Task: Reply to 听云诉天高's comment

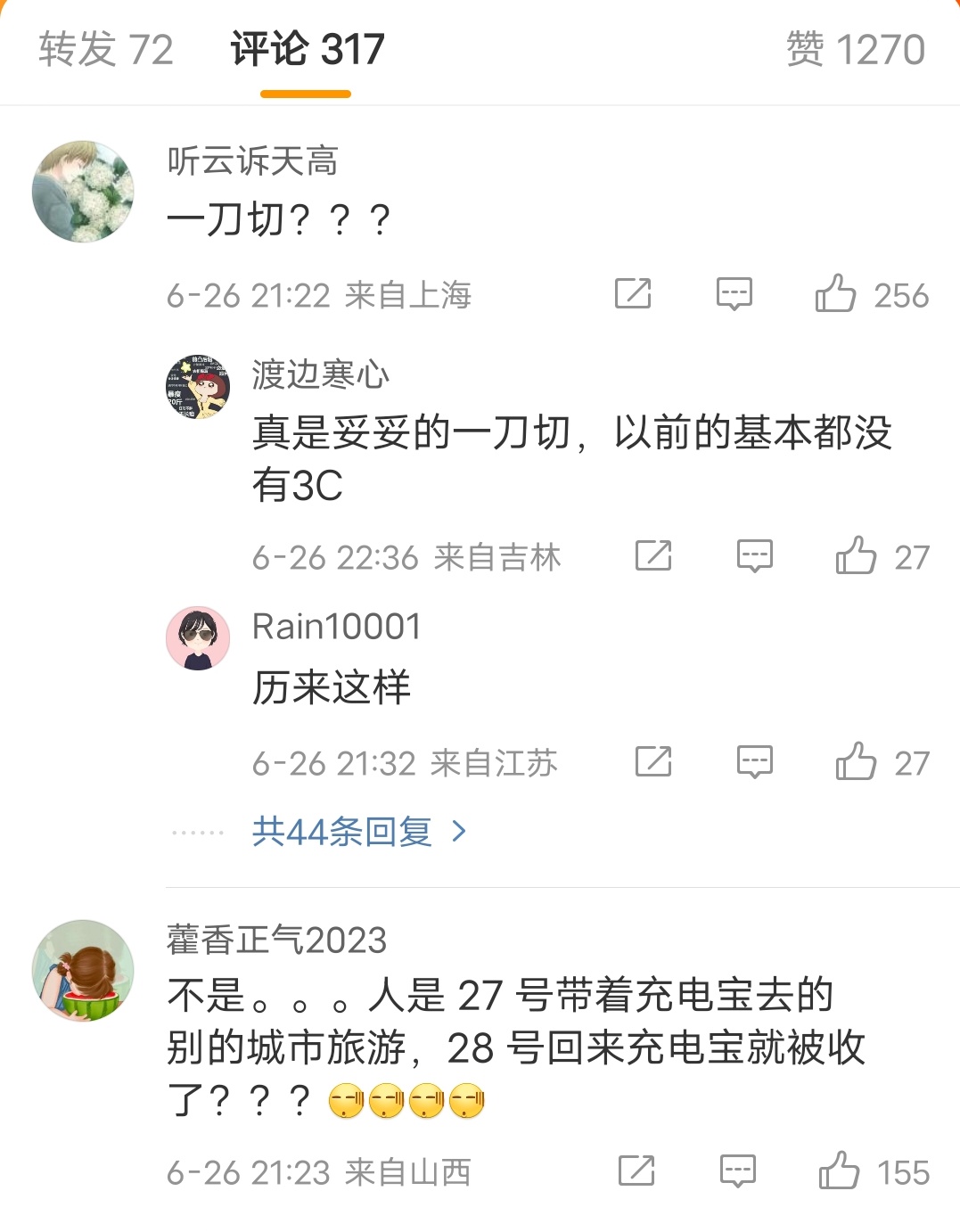Action: (734, 293)
